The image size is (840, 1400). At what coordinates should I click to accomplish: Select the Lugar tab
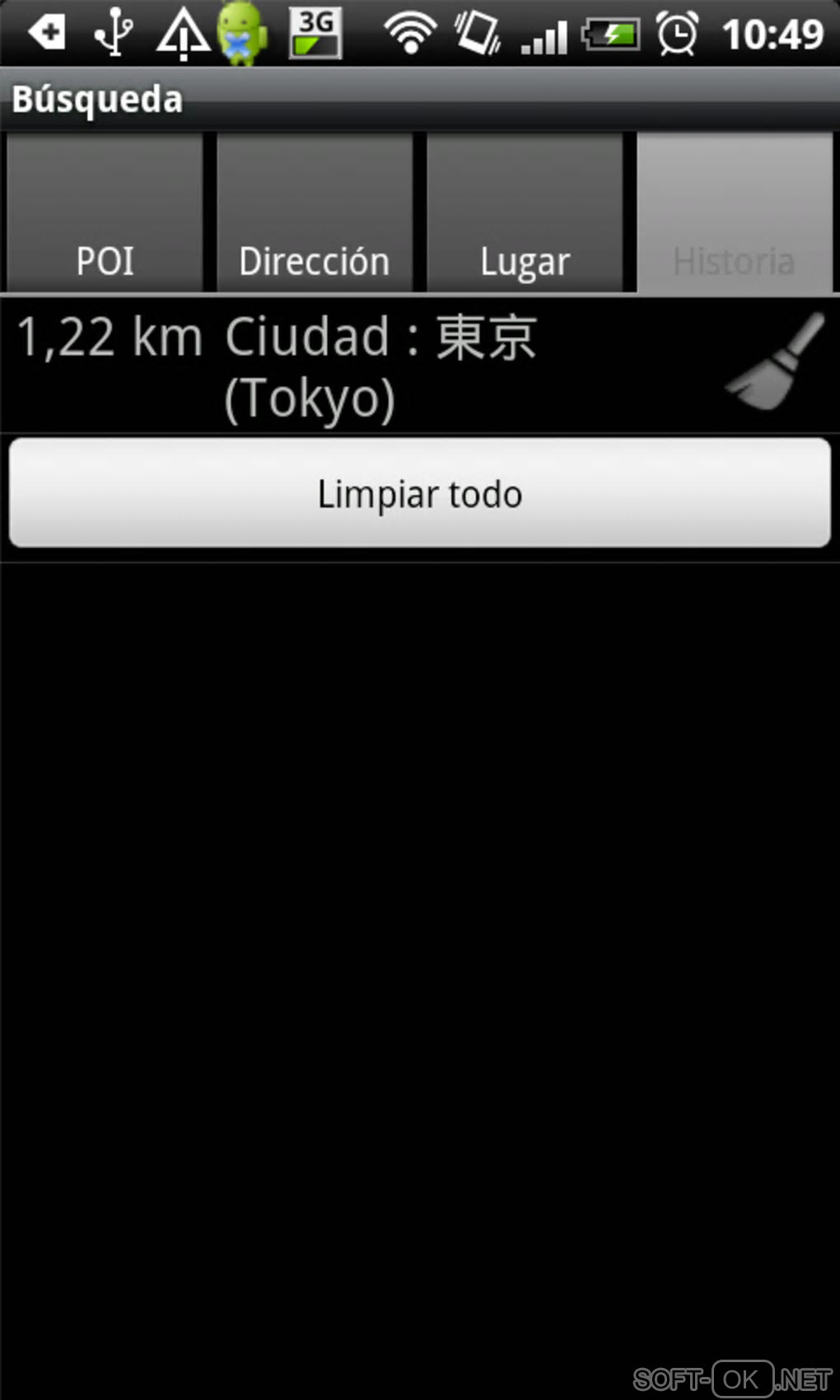coord(525,214)
